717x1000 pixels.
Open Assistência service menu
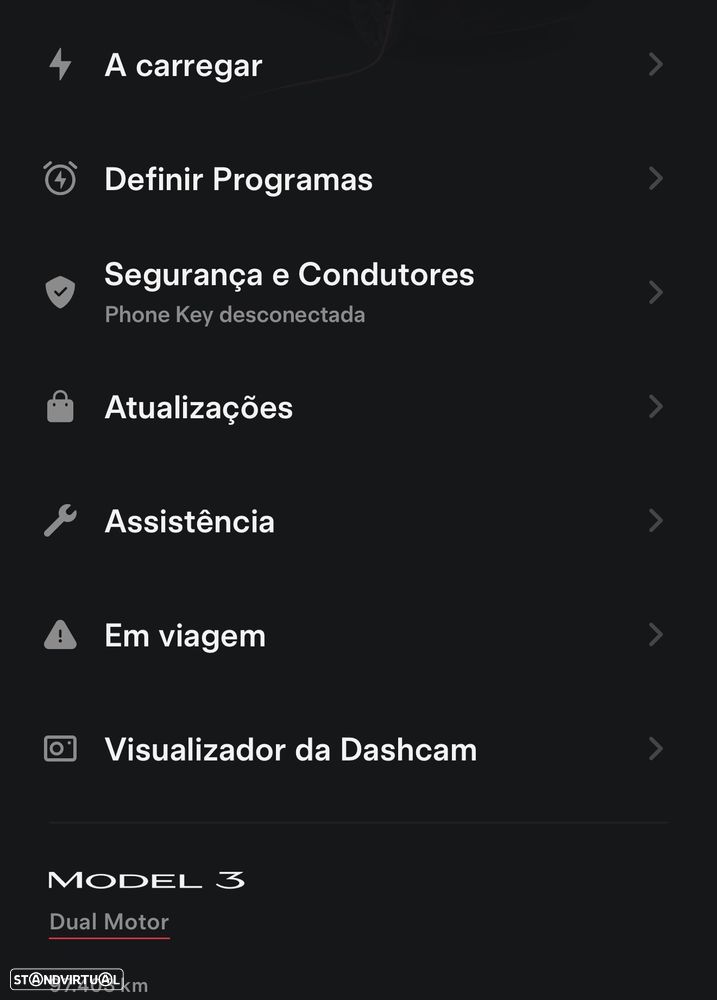click(189, 522)
